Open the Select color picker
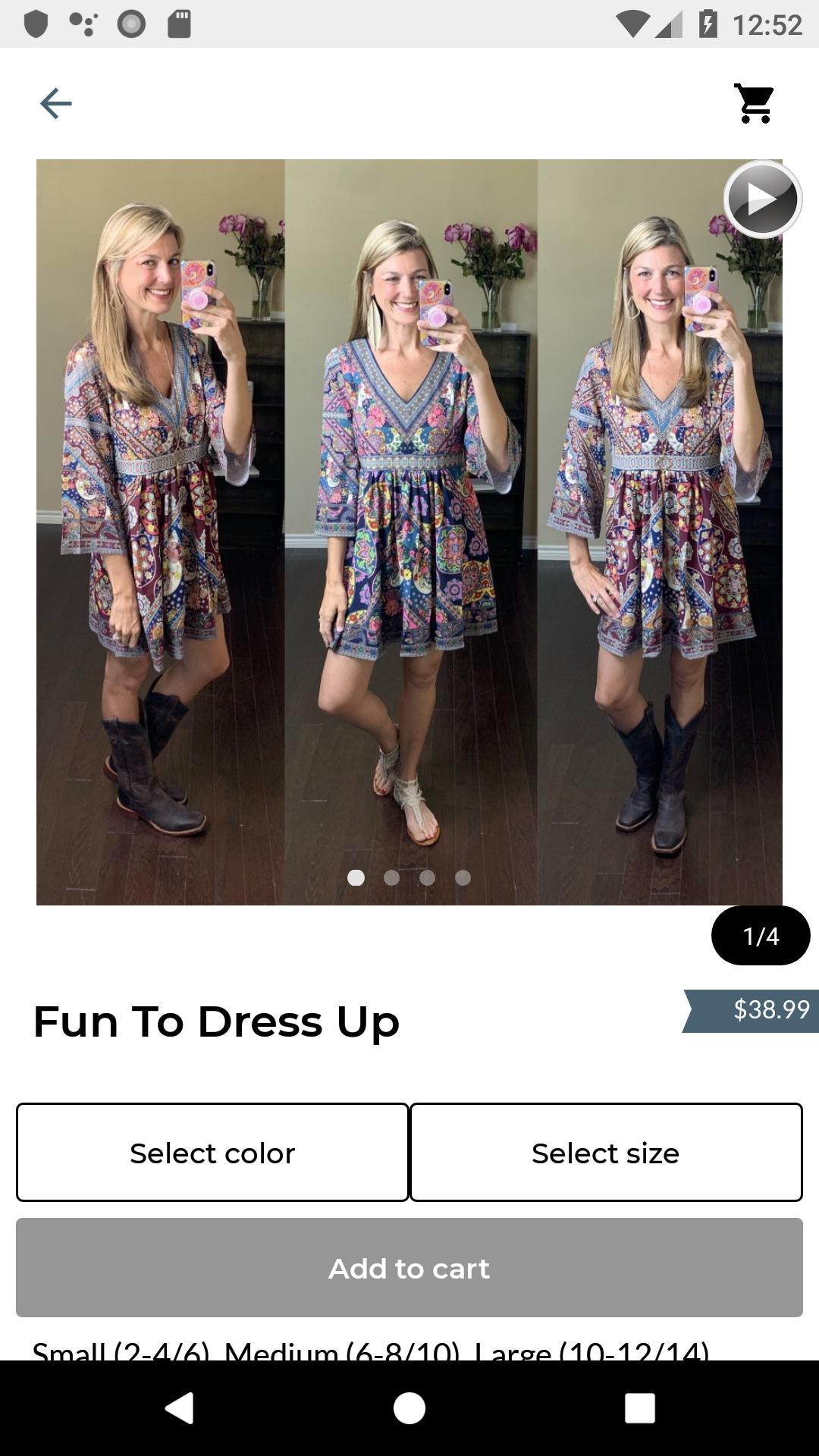Image resolution: width=819 pixels, height=1456 pixels. 212,1152
